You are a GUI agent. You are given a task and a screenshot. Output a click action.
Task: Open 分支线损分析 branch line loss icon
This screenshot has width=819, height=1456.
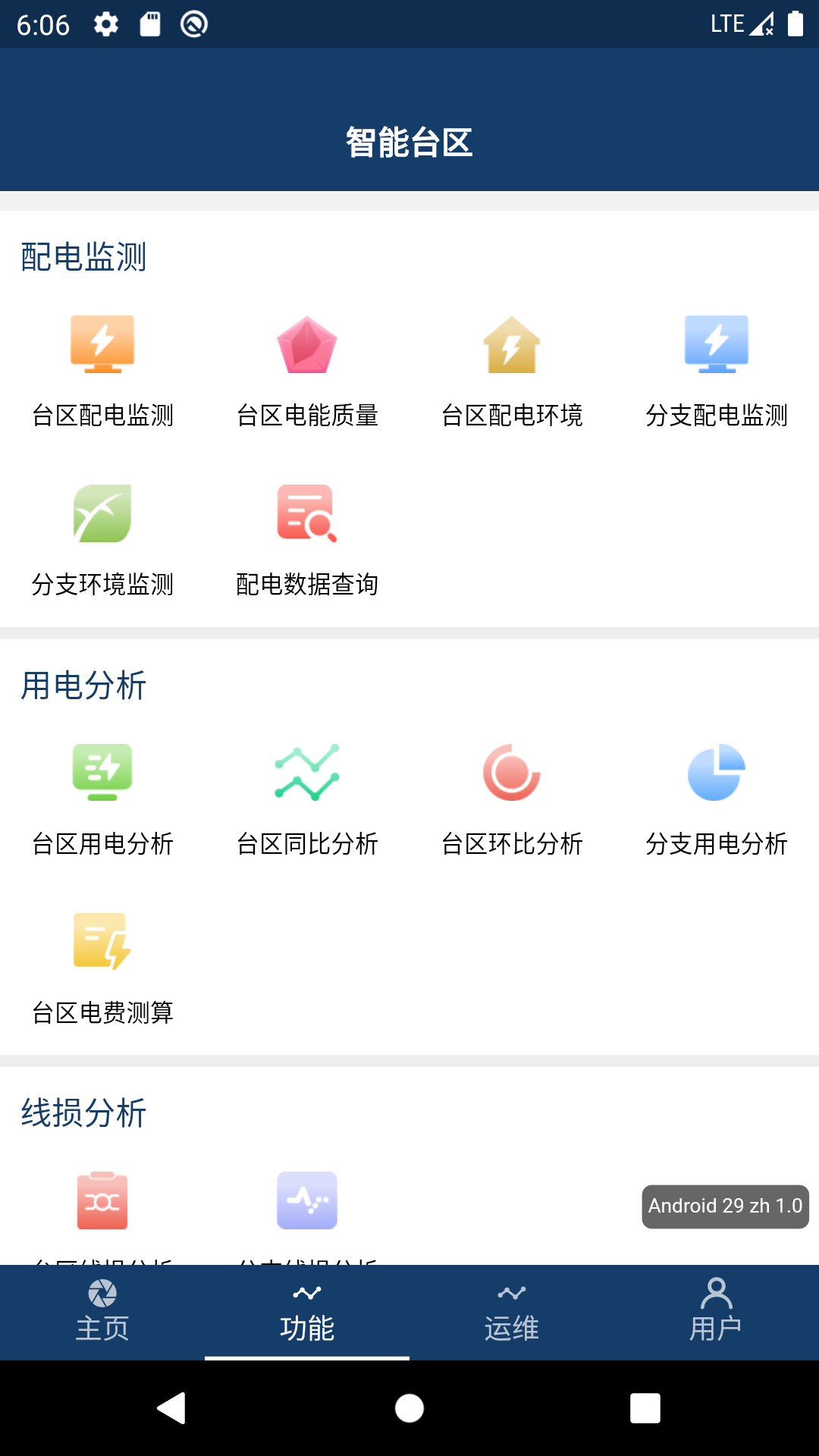coord(307,1200)
